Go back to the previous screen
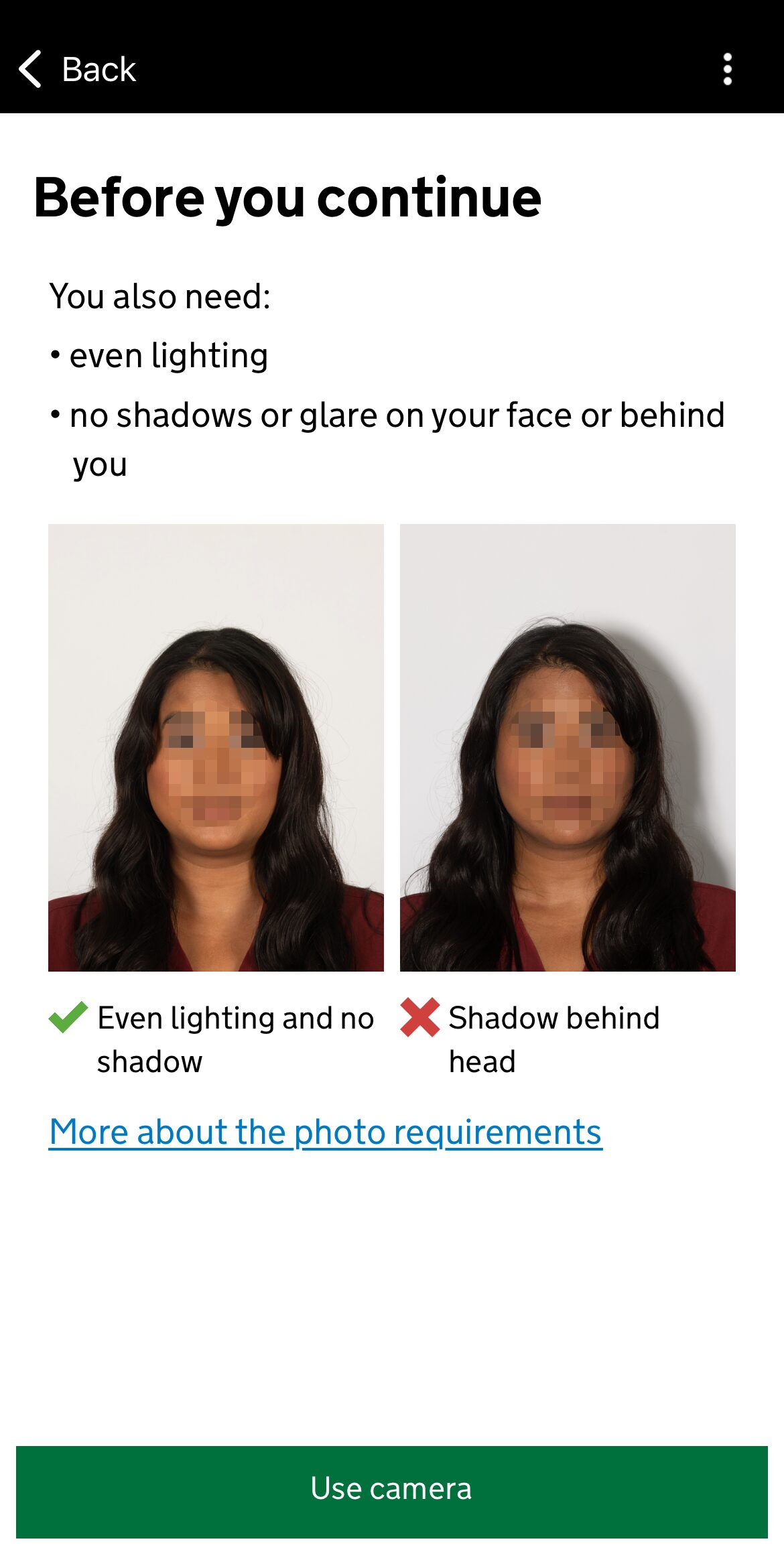 point(76,69)
